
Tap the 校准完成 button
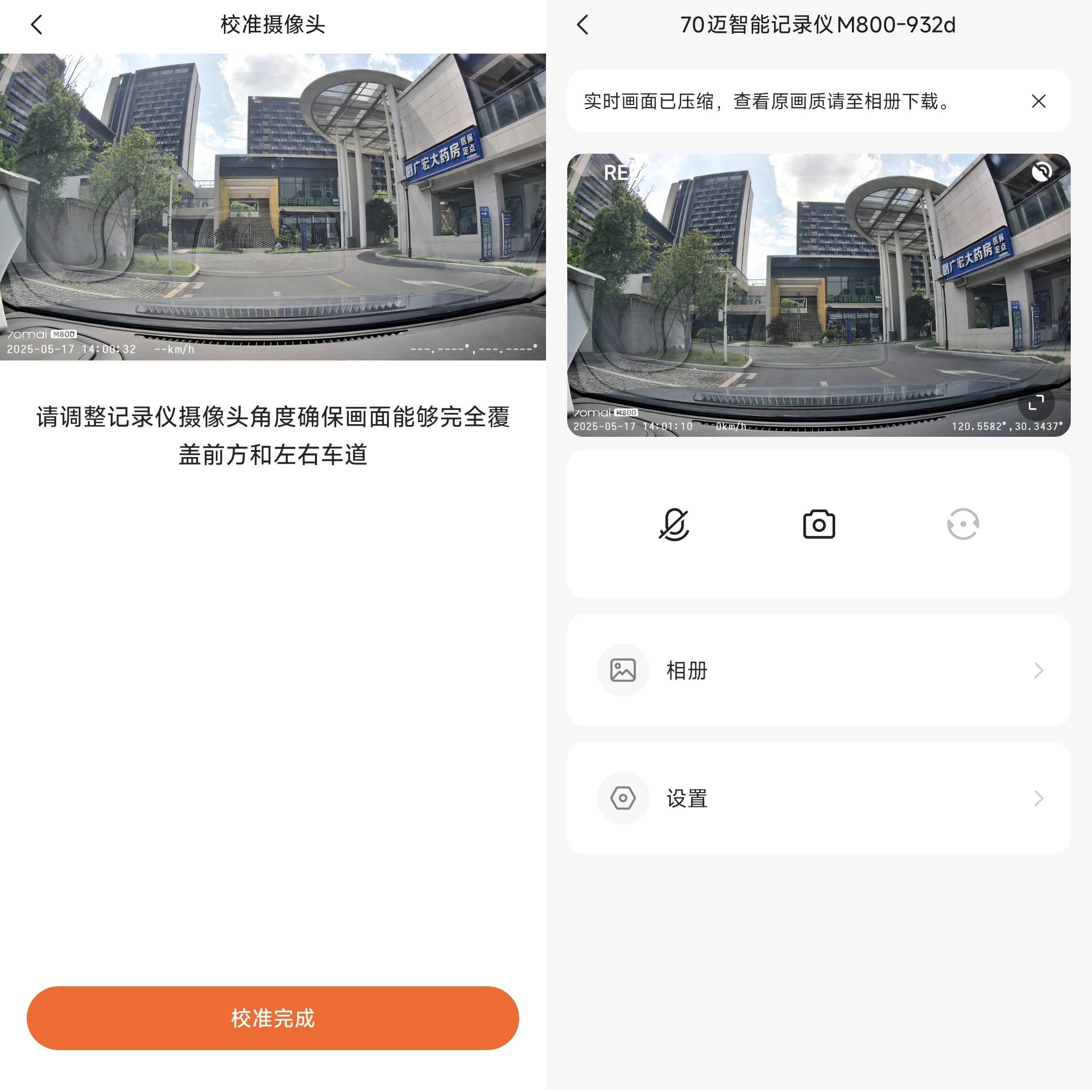(x=272, y=1018)
